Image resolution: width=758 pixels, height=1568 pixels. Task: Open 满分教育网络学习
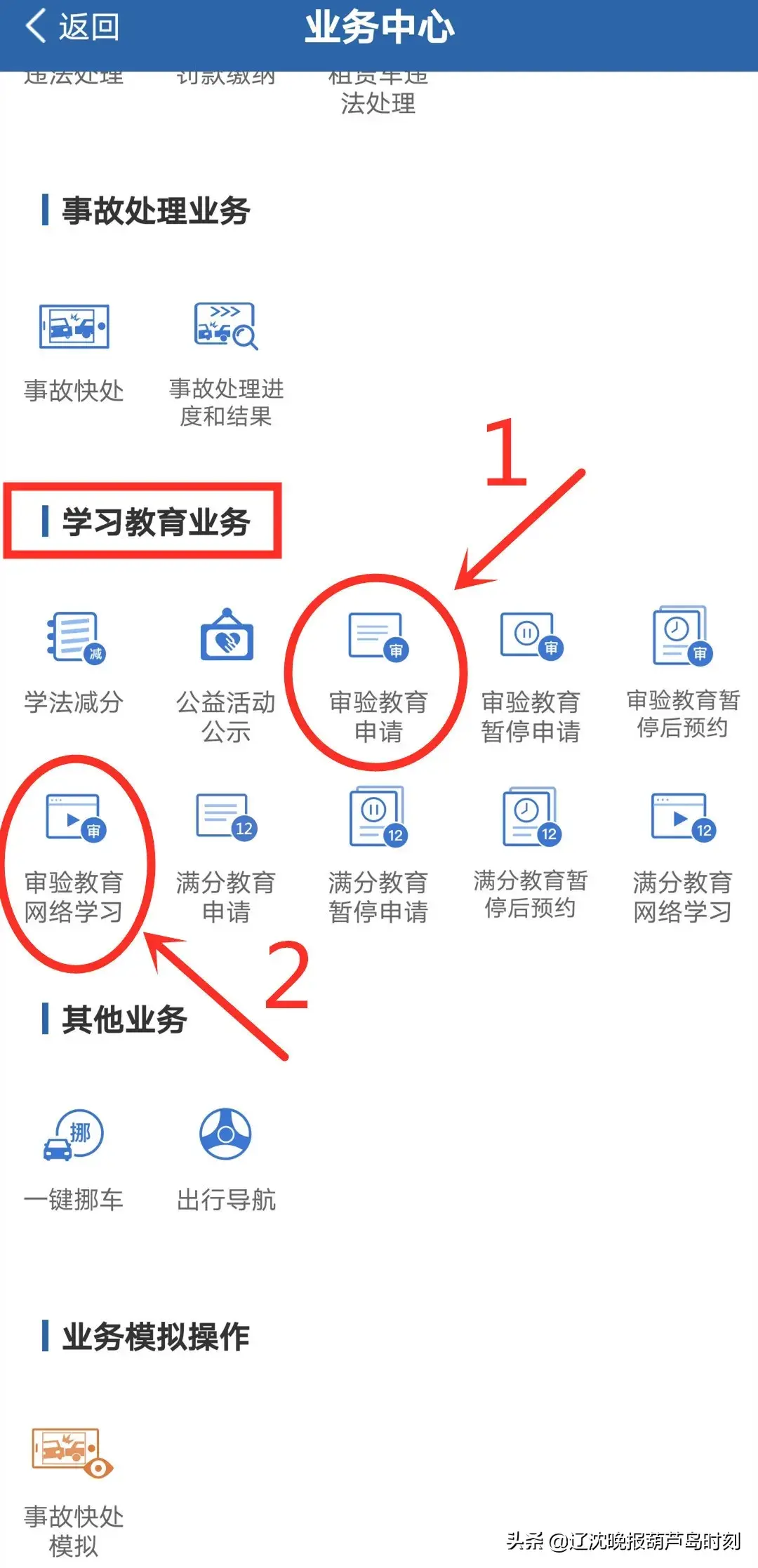tap(682, 856)
